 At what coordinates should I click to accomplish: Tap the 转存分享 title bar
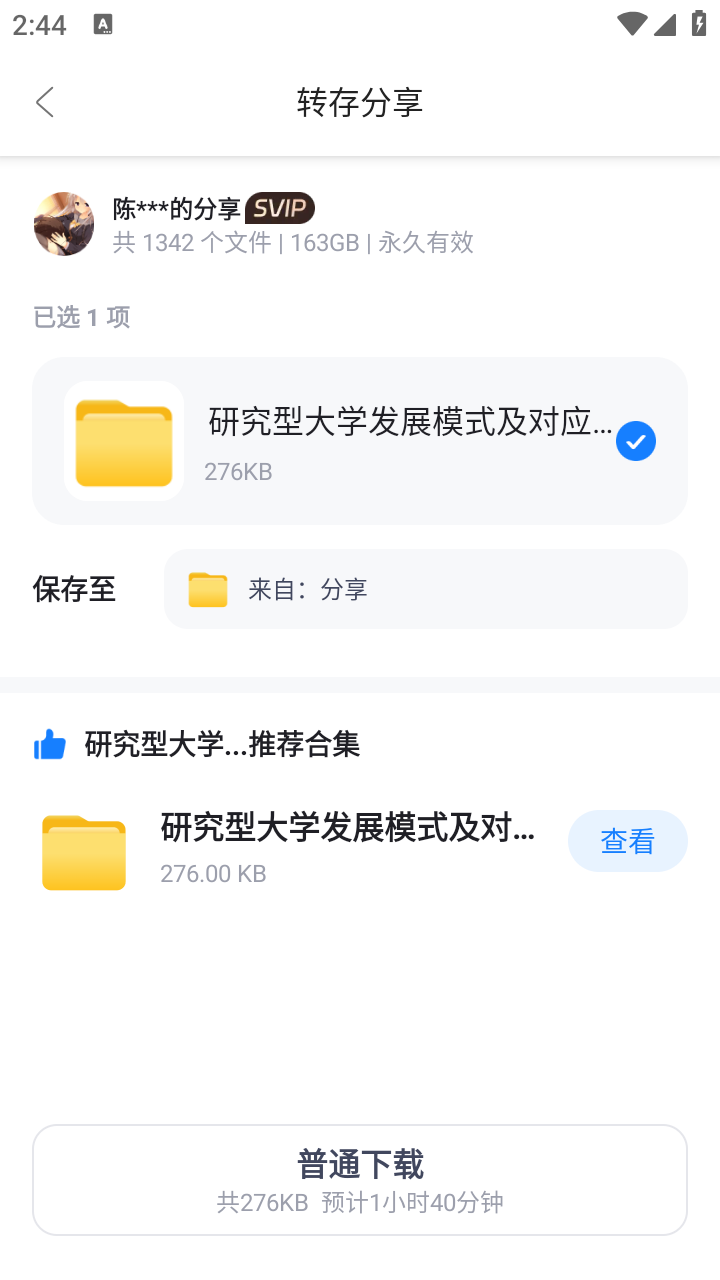coord(360,102)
